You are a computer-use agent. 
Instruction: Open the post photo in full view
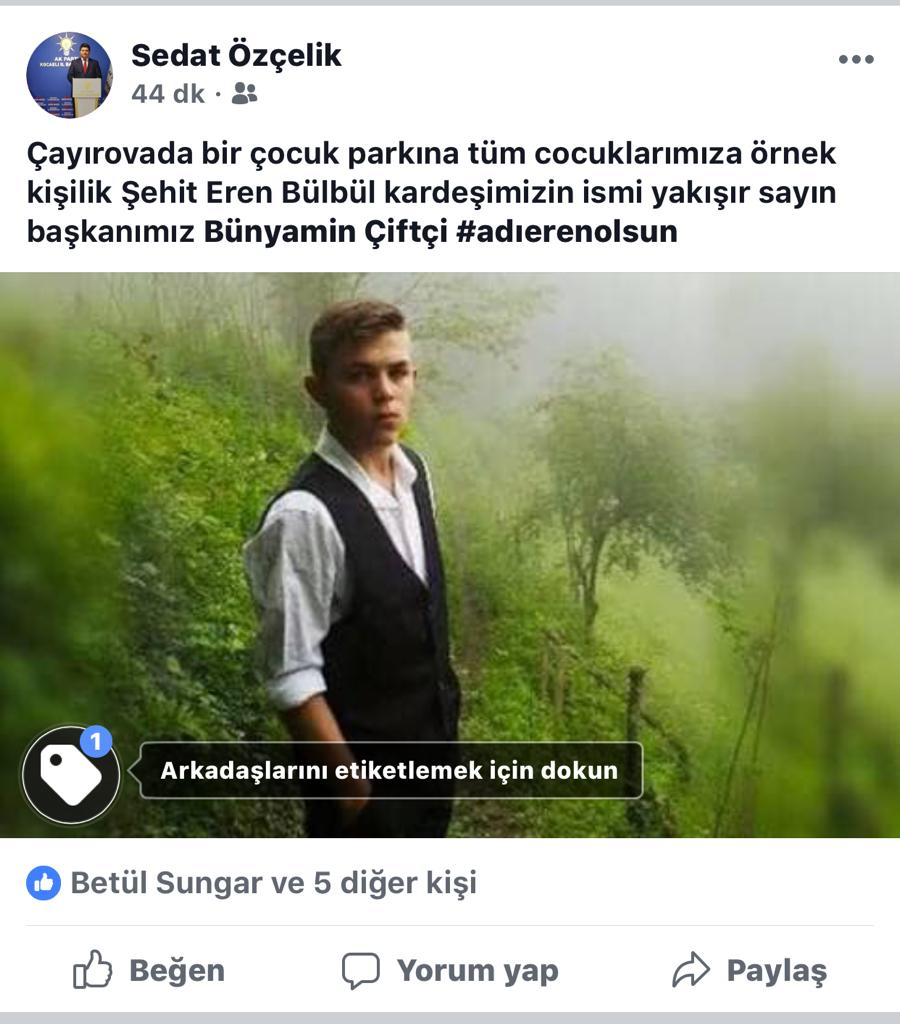tap(600, 500)
